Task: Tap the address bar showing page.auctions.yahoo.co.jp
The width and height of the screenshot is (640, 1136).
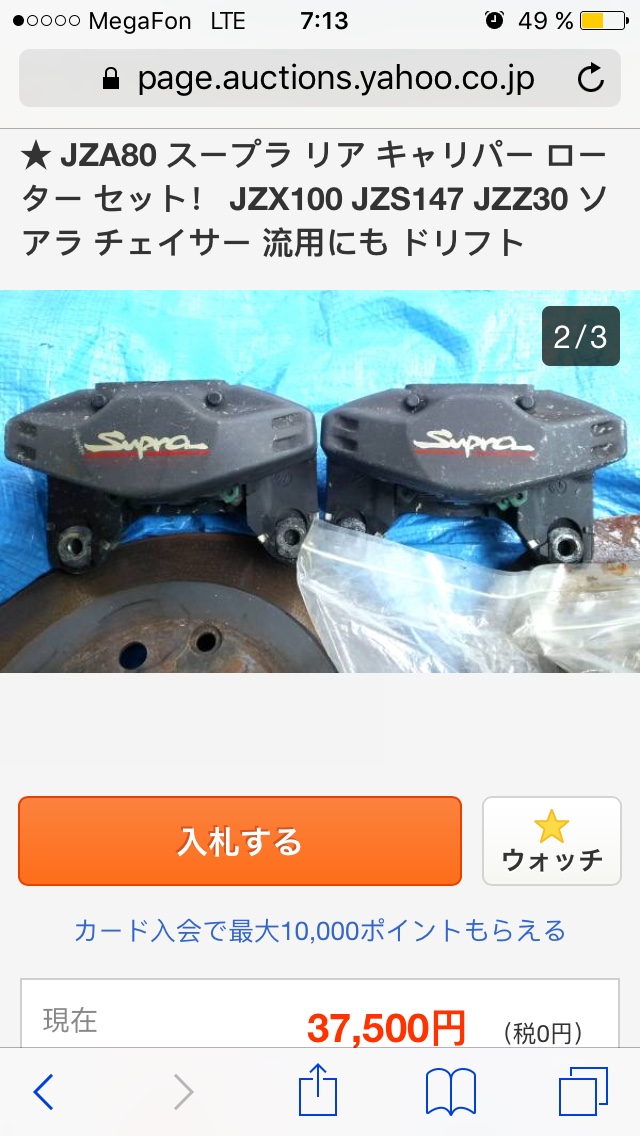Action: point(320,78)
